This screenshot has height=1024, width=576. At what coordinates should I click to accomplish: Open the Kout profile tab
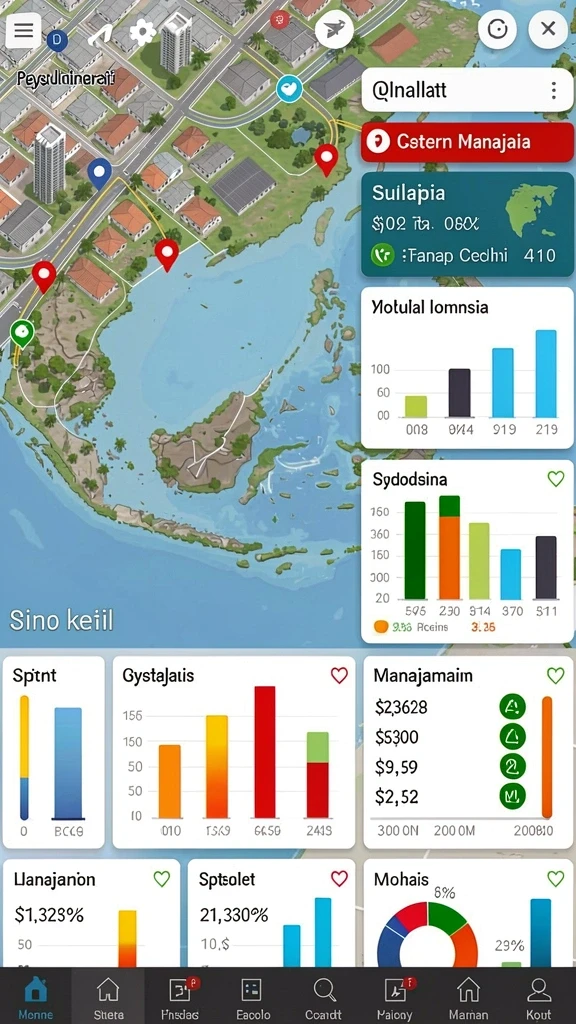click(x=539, y=997)
